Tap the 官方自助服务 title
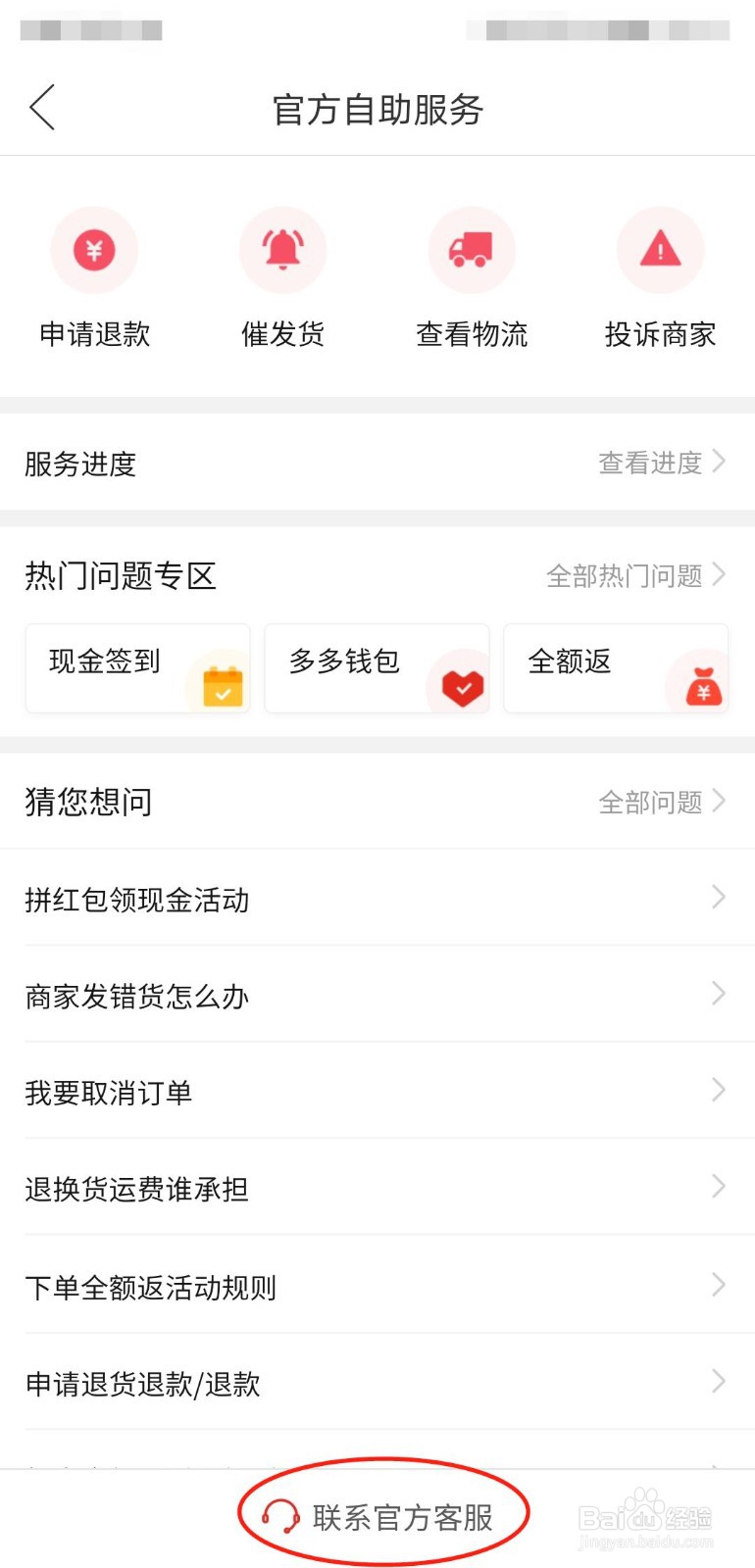Viewport: 755px width, 1568px height. [377, 110]
